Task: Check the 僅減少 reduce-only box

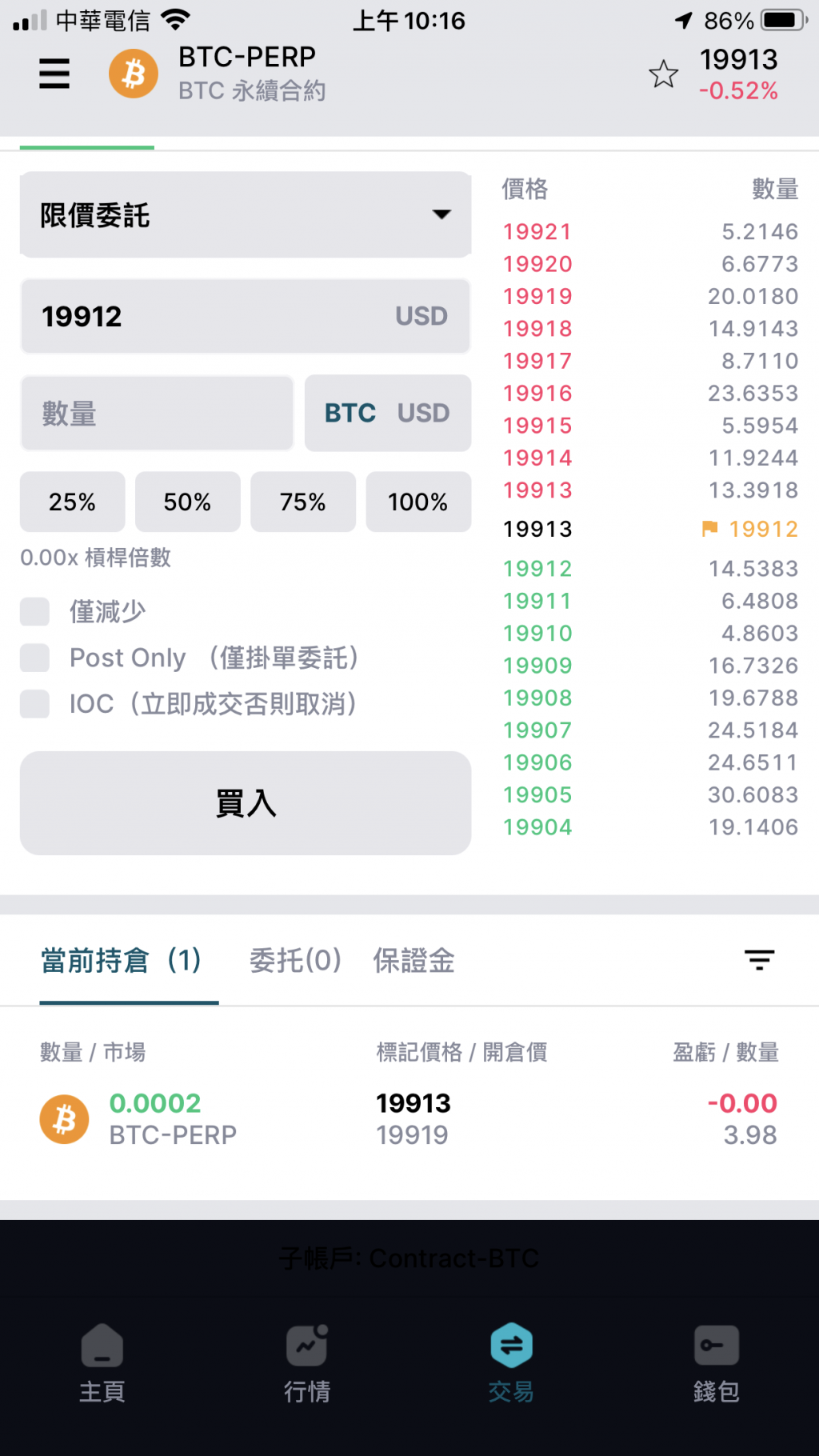Action: click(x=35, y=612)
